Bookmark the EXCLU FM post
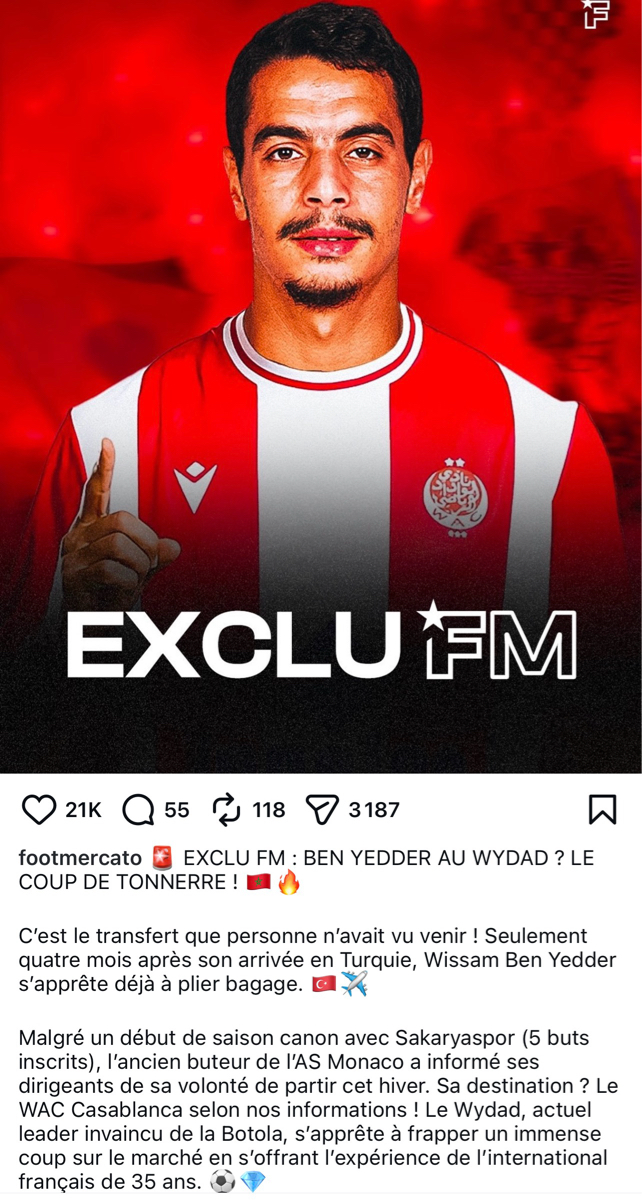 coord(602,809)
